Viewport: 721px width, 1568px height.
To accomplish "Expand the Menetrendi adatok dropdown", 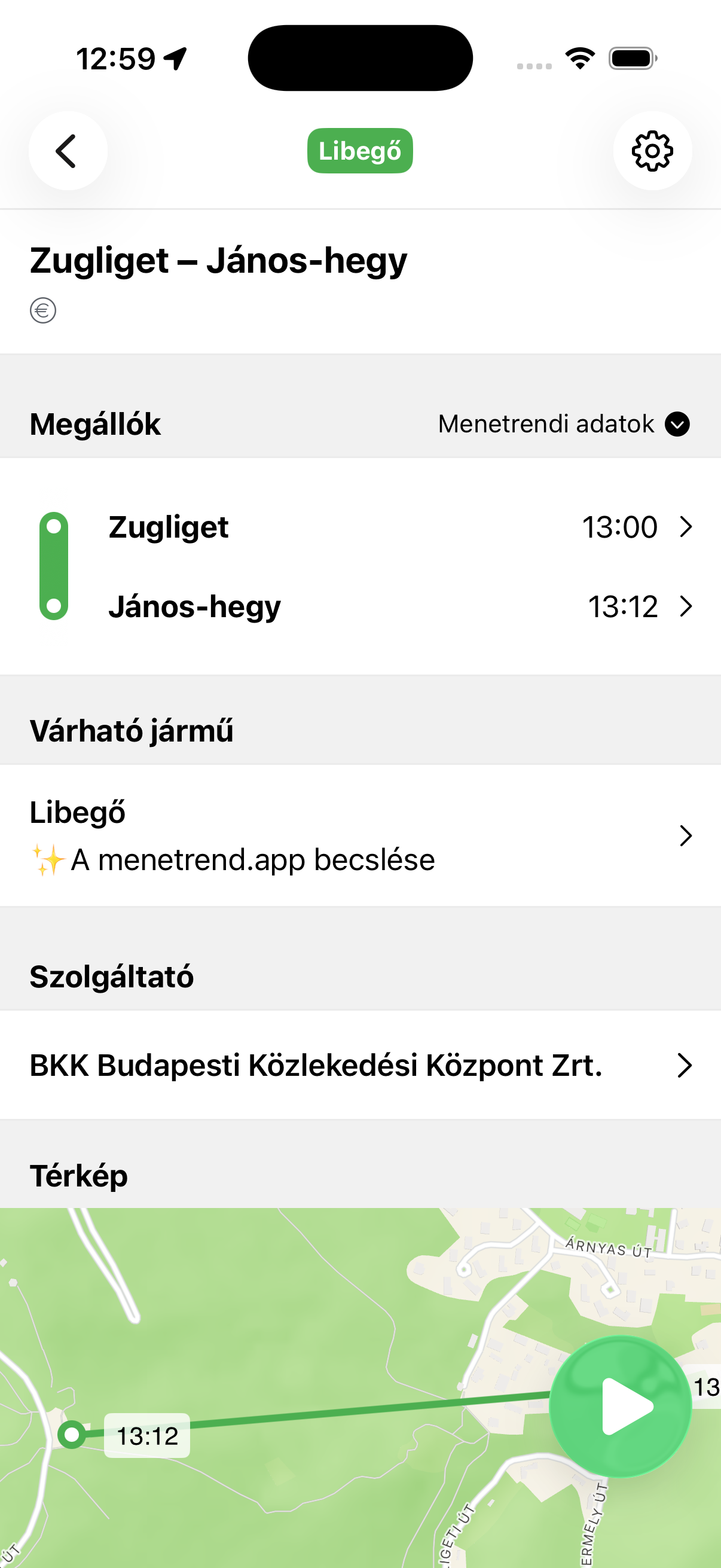I will click(x=563, y=424).
